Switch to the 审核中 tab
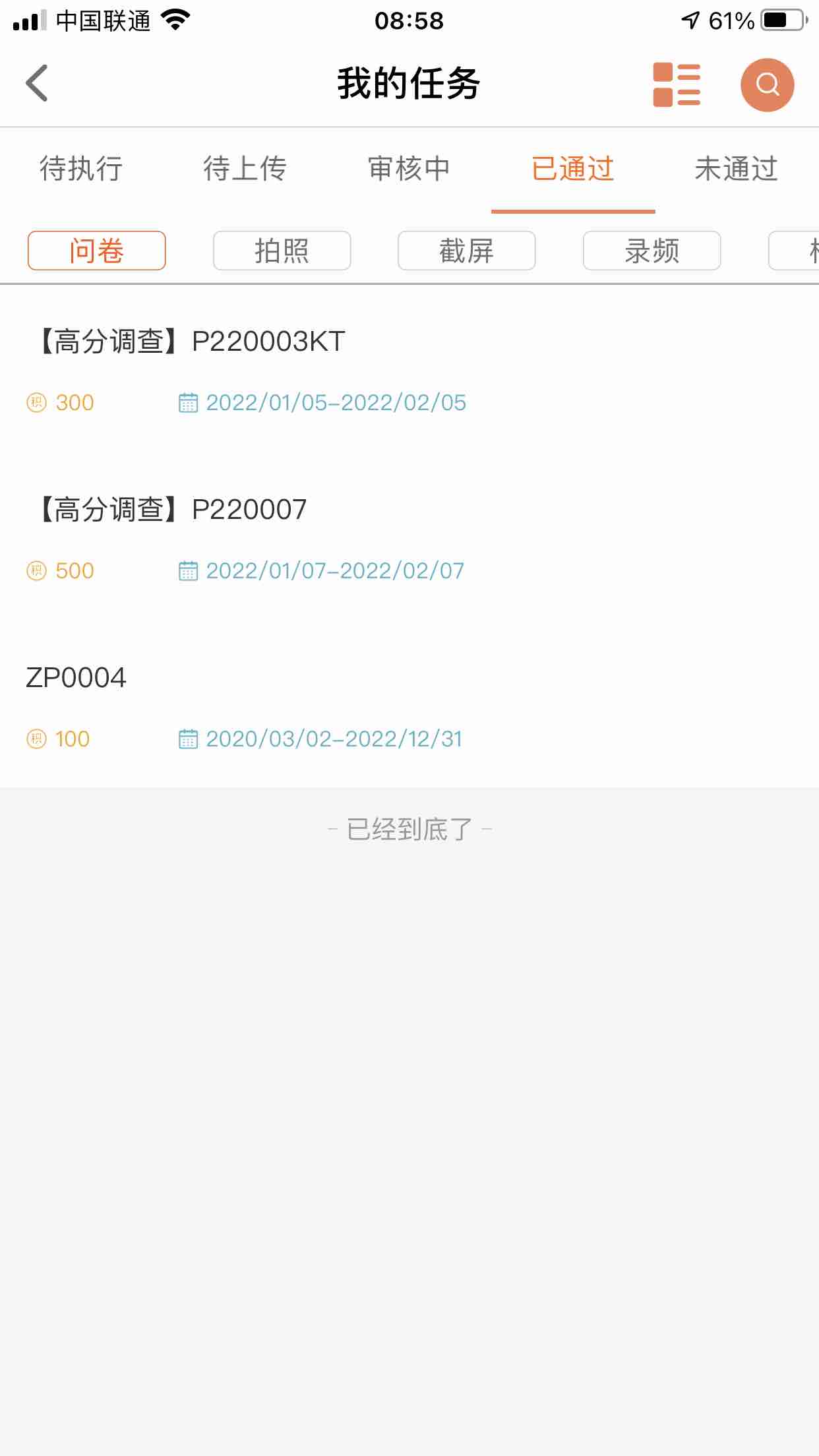 (409, 169)
